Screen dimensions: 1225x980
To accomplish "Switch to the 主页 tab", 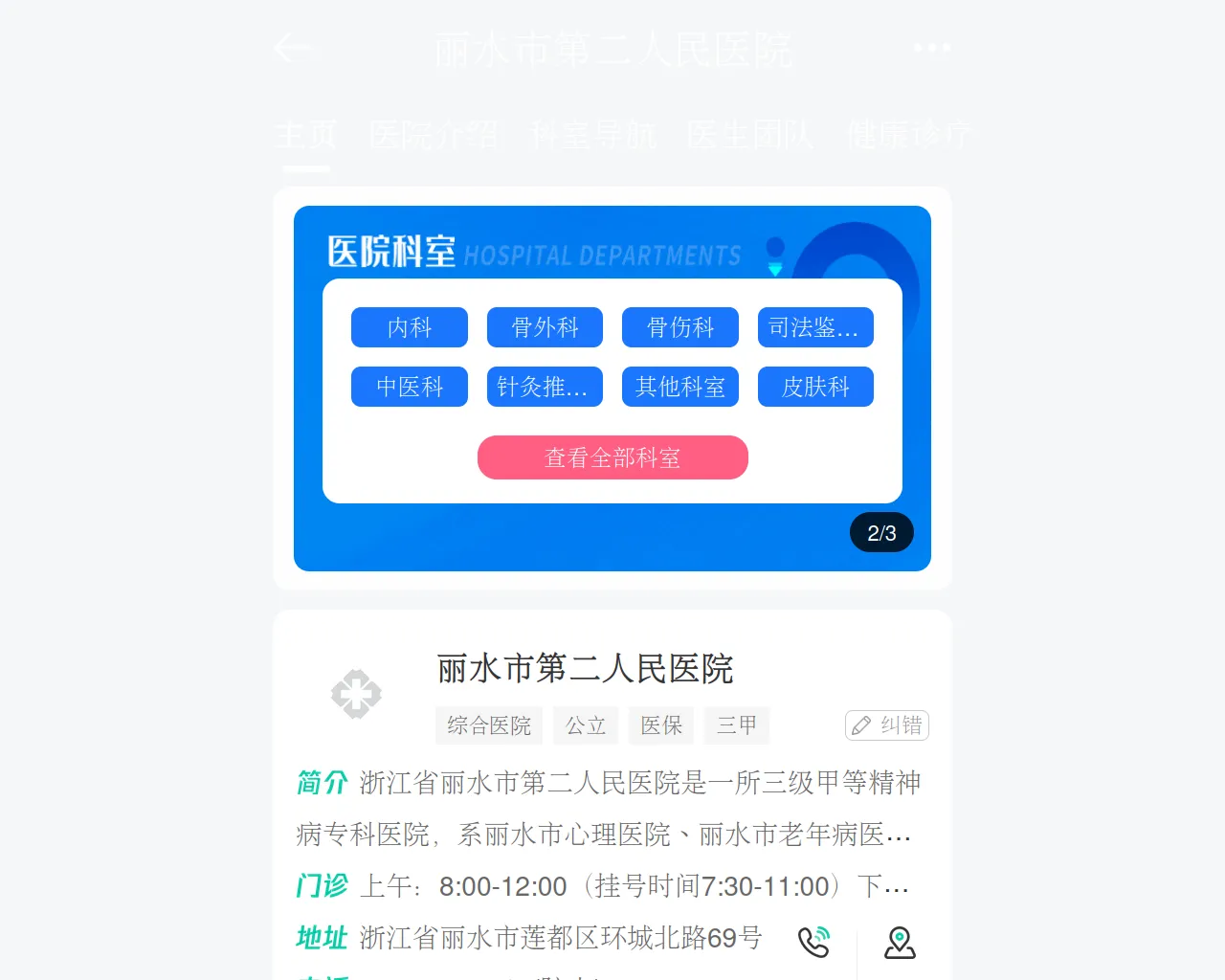I will [306, 135].
